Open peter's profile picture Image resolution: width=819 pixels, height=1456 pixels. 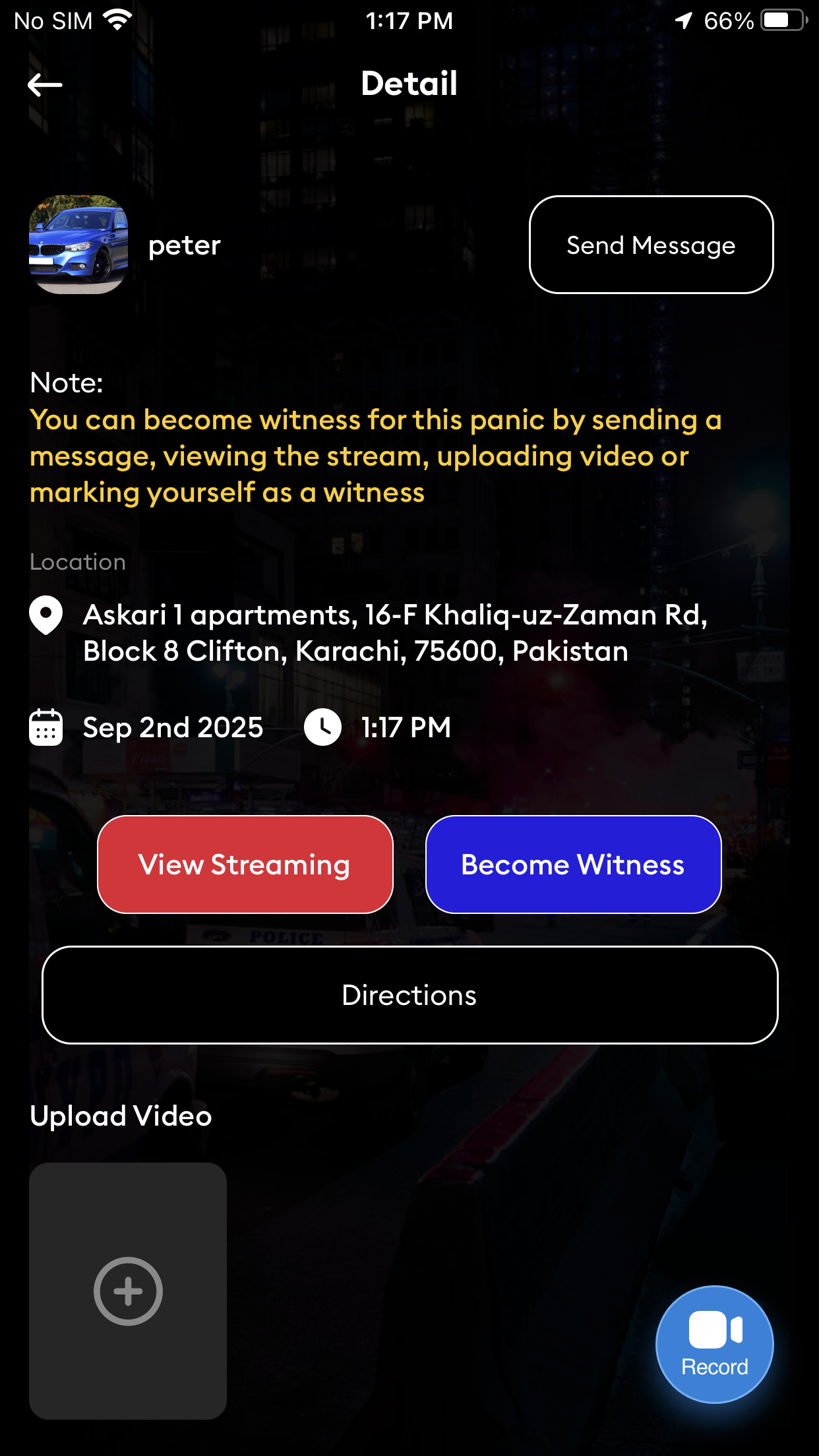pos(78,245)
